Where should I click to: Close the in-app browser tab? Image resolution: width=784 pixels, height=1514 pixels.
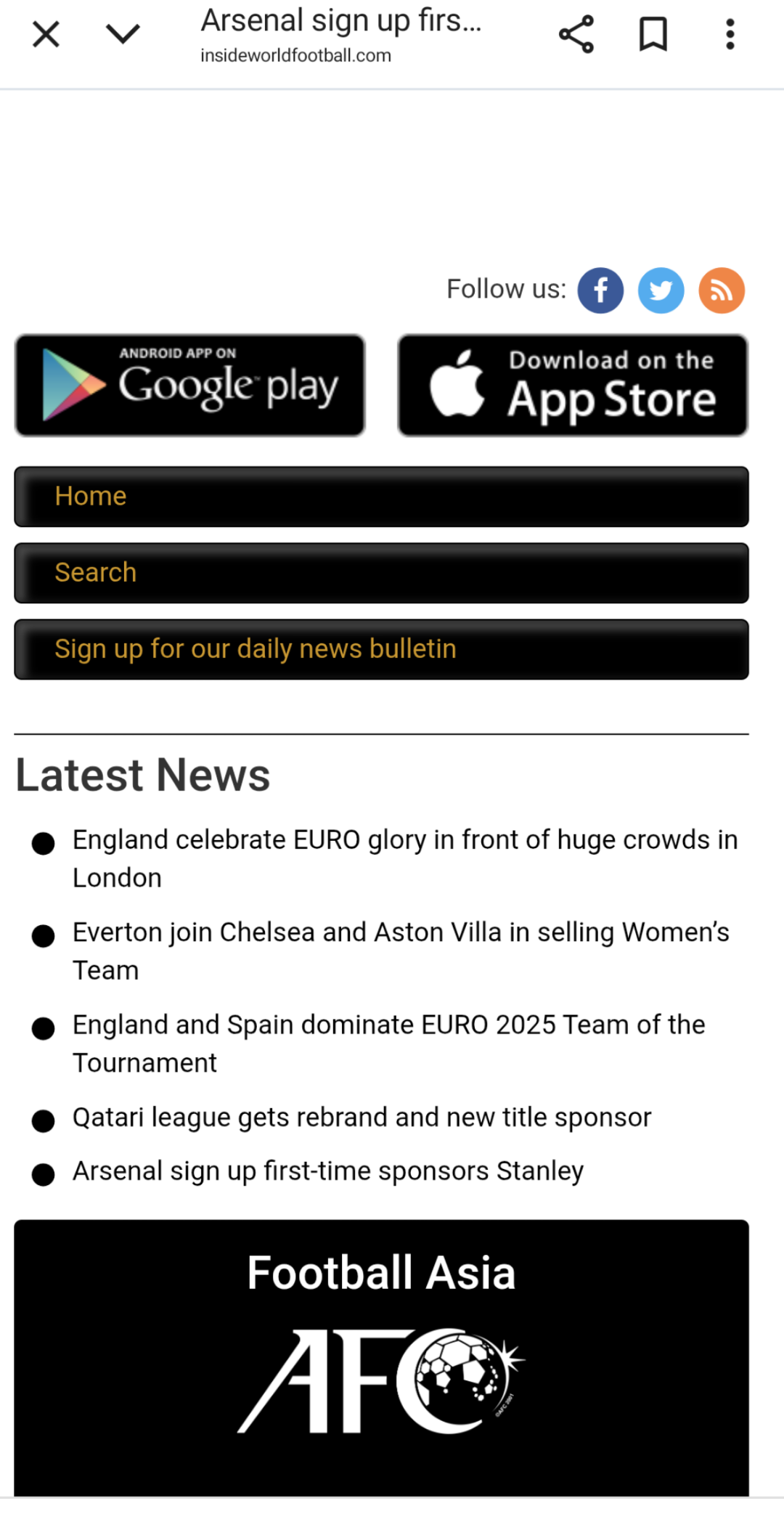46,34
